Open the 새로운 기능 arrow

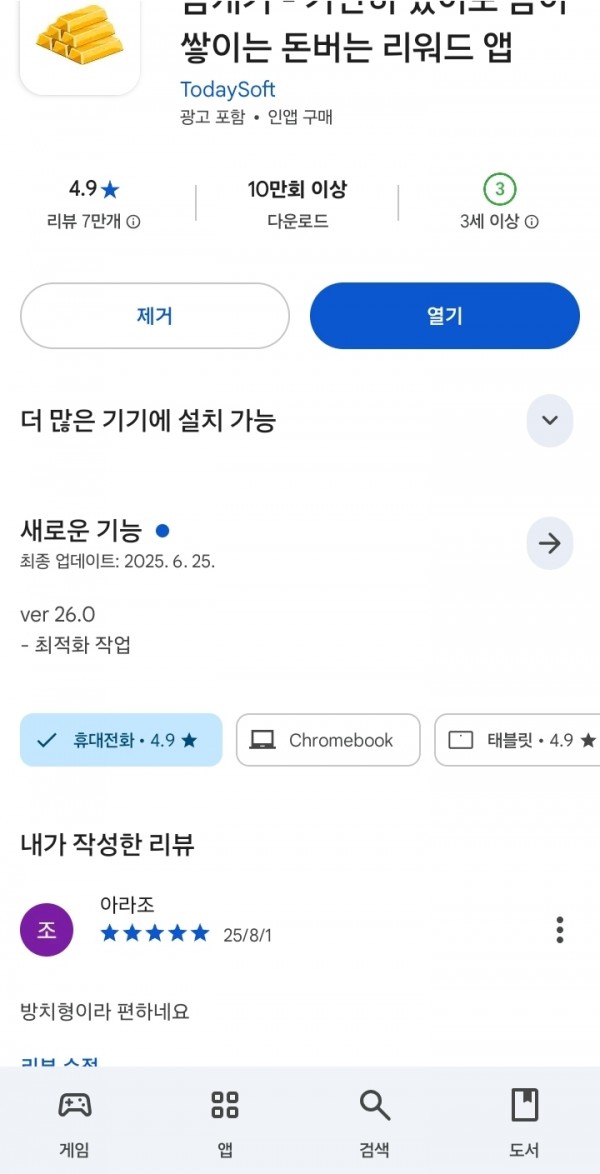[x=550, y=544]
